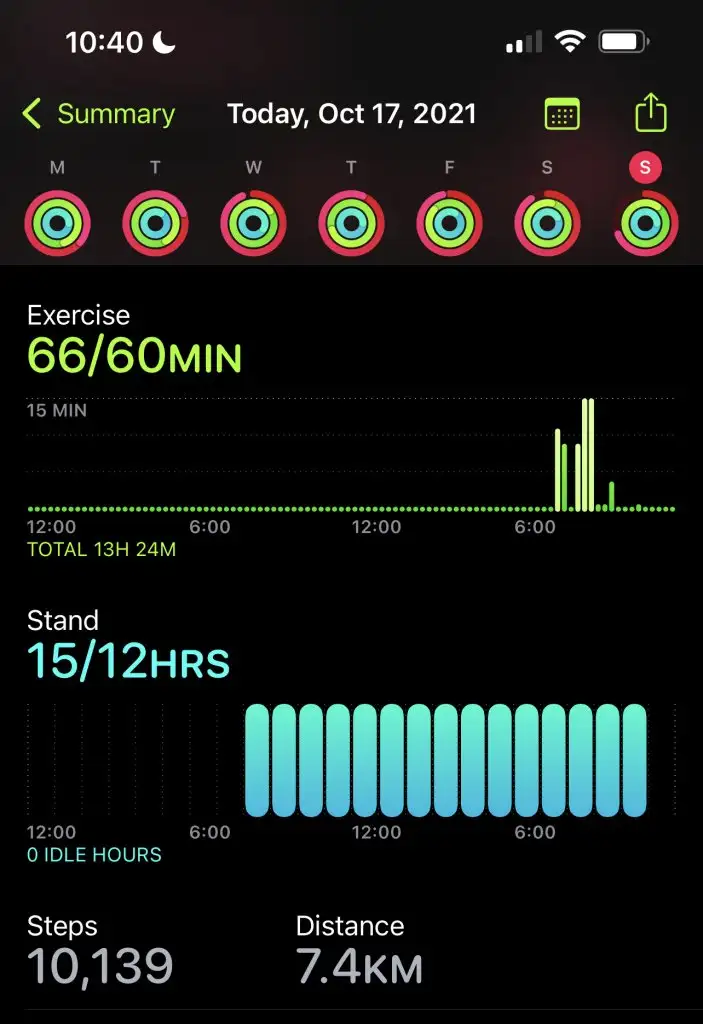Select Monday's activity rings
This screenshot has height=1024, width=703.
[58, 223]
